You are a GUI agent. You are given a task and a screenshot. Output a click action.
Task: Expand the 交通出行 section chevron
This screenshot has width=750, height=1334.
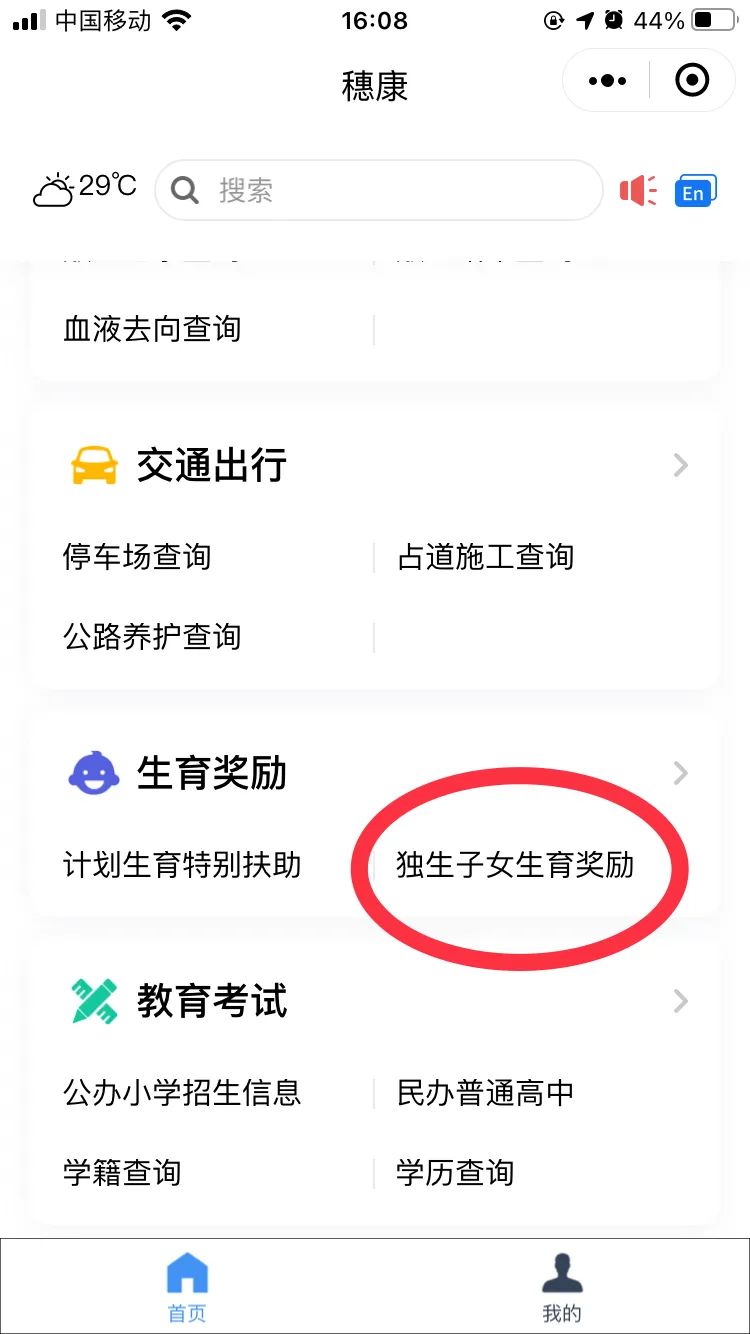(681, 464)
